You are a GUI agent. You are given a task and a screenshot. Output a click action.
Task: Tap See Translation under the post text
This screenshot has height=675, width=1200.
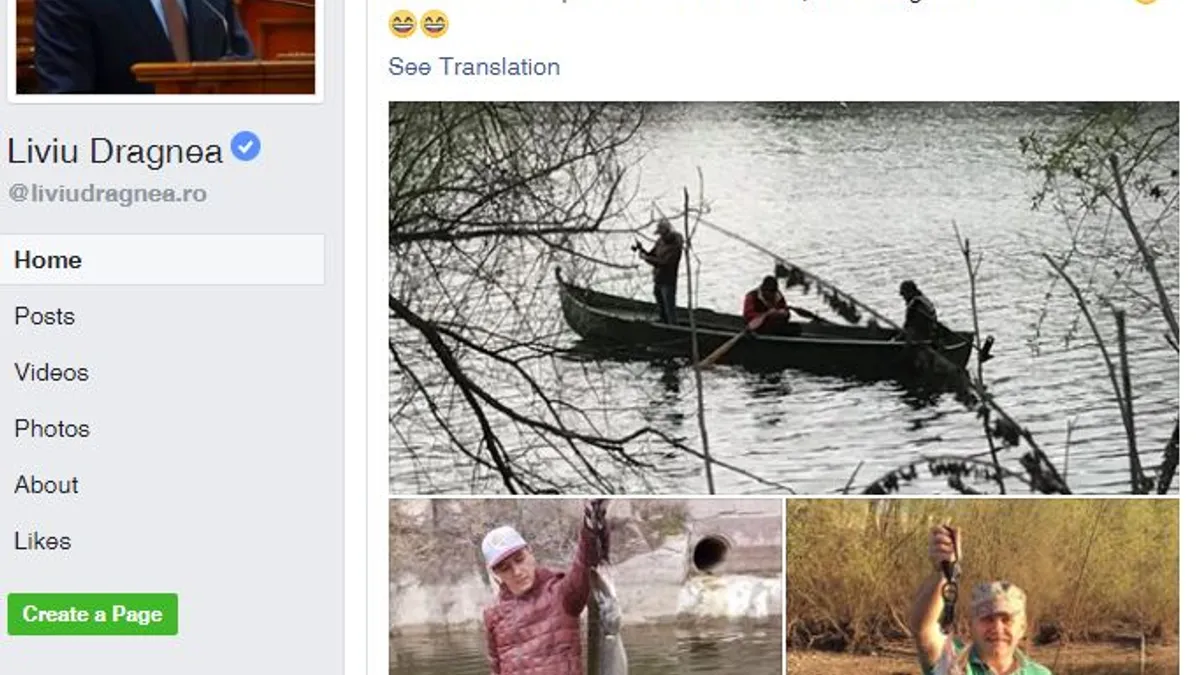474,67
